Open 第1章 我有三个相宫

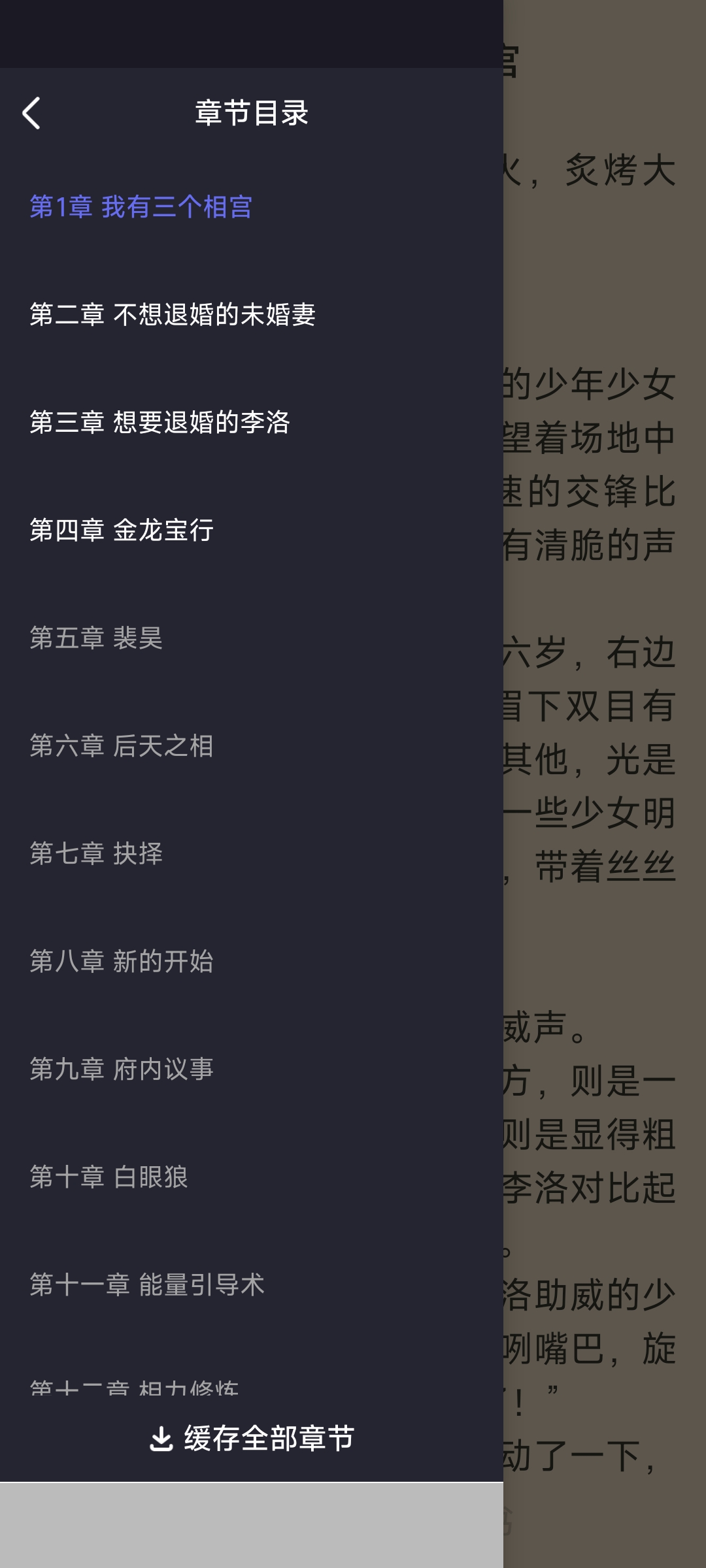pyautogui.click(x=252, y=207)
